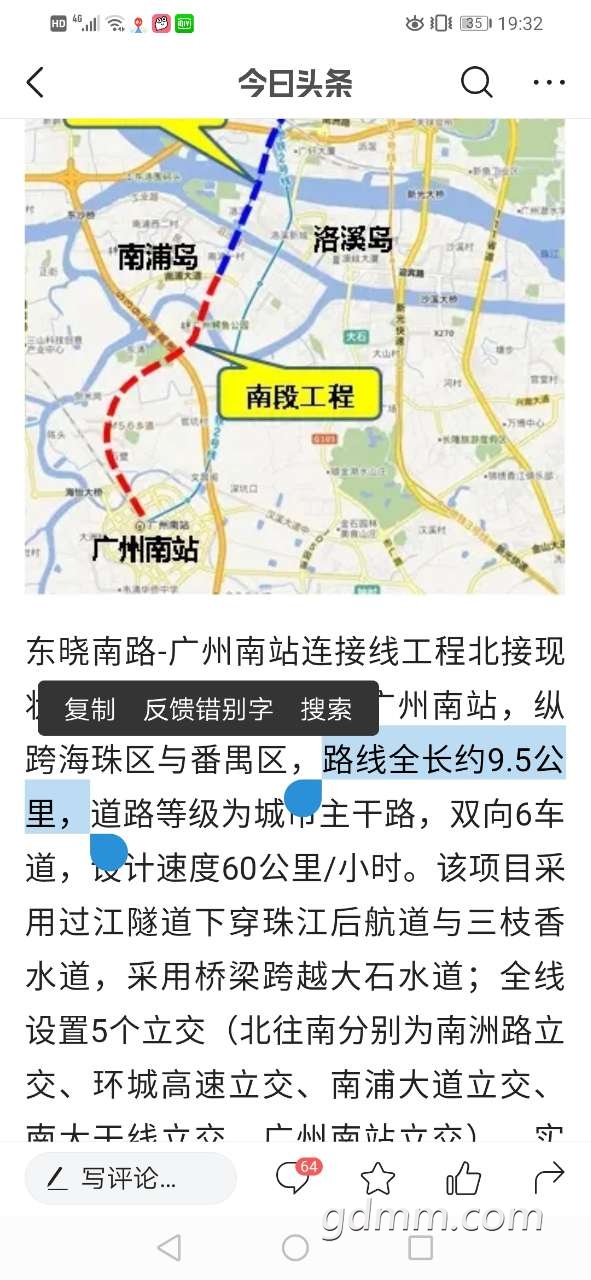Viewport: 591px width, 1280px height.
Task: Select 反馈错别字 to report a typo
Action: click(208, 709)
